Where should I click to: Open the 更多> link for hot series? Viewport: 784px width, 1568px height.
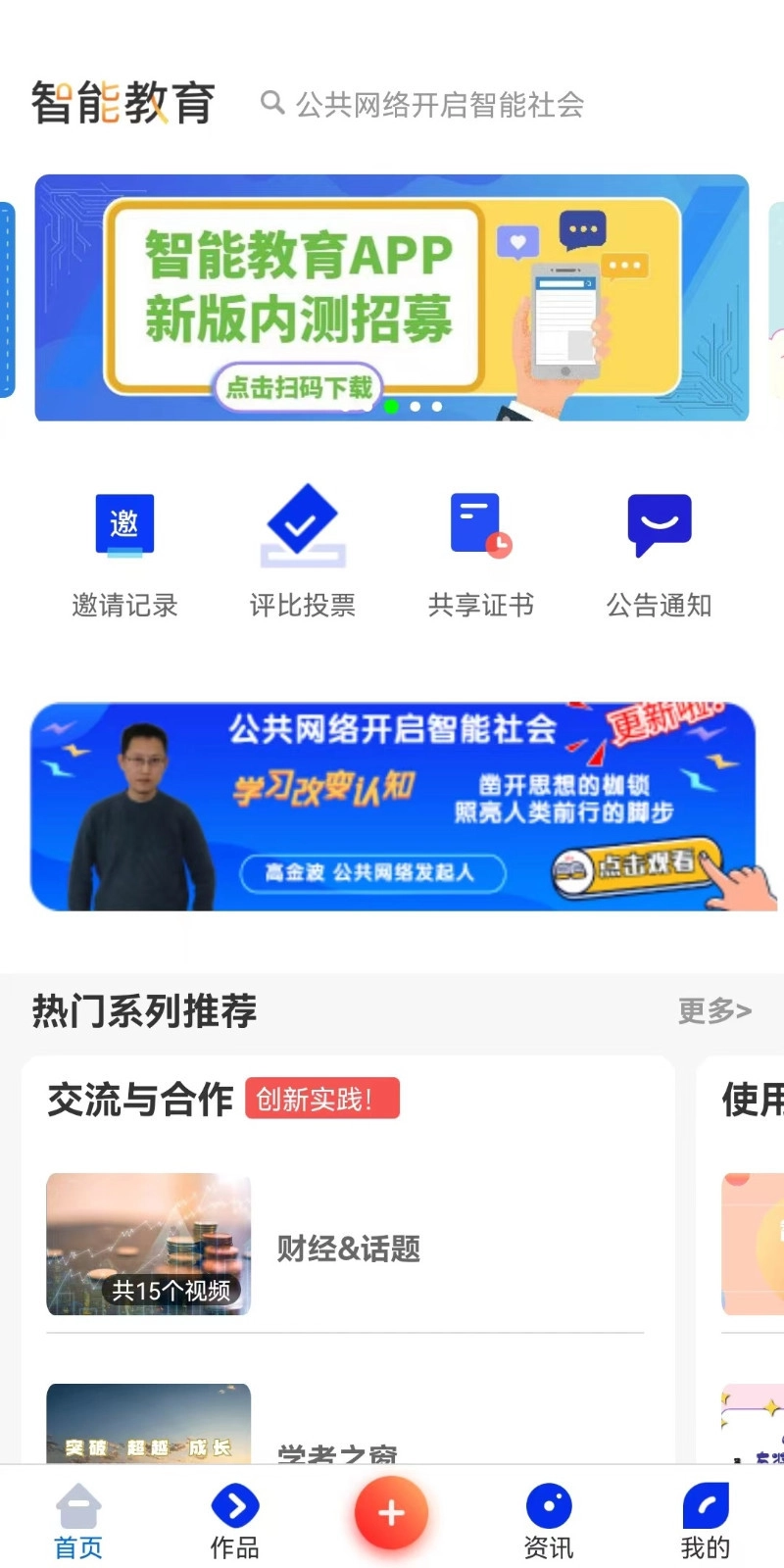(x=714, y=1011)
